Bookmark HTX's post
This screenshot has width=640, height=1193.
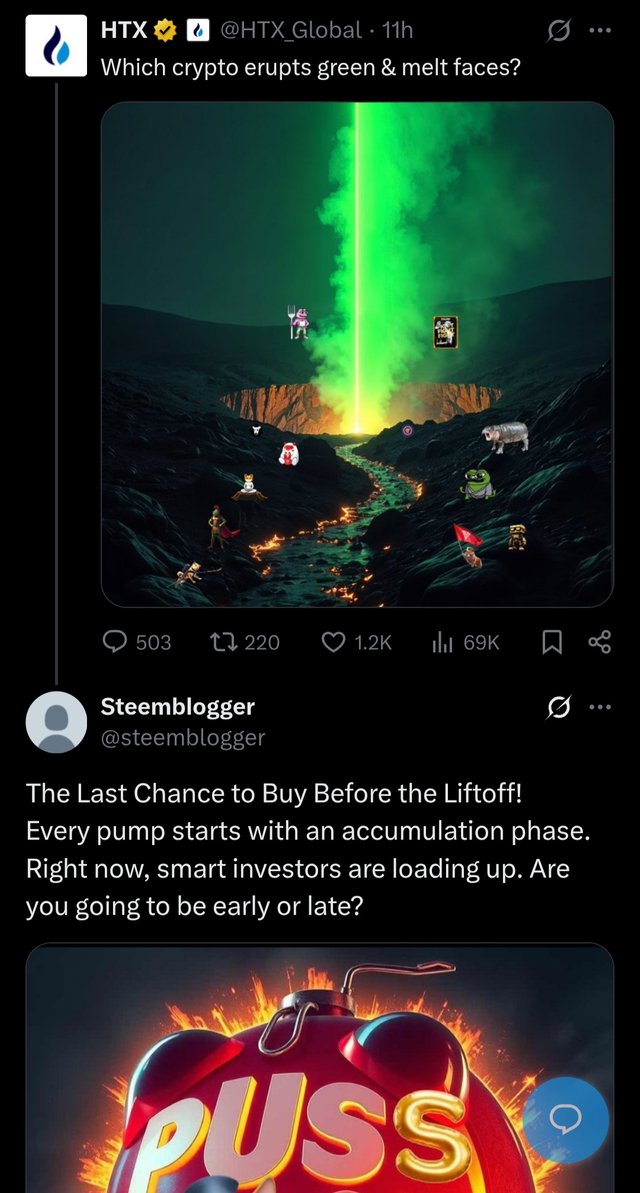[x=551, y=642]
